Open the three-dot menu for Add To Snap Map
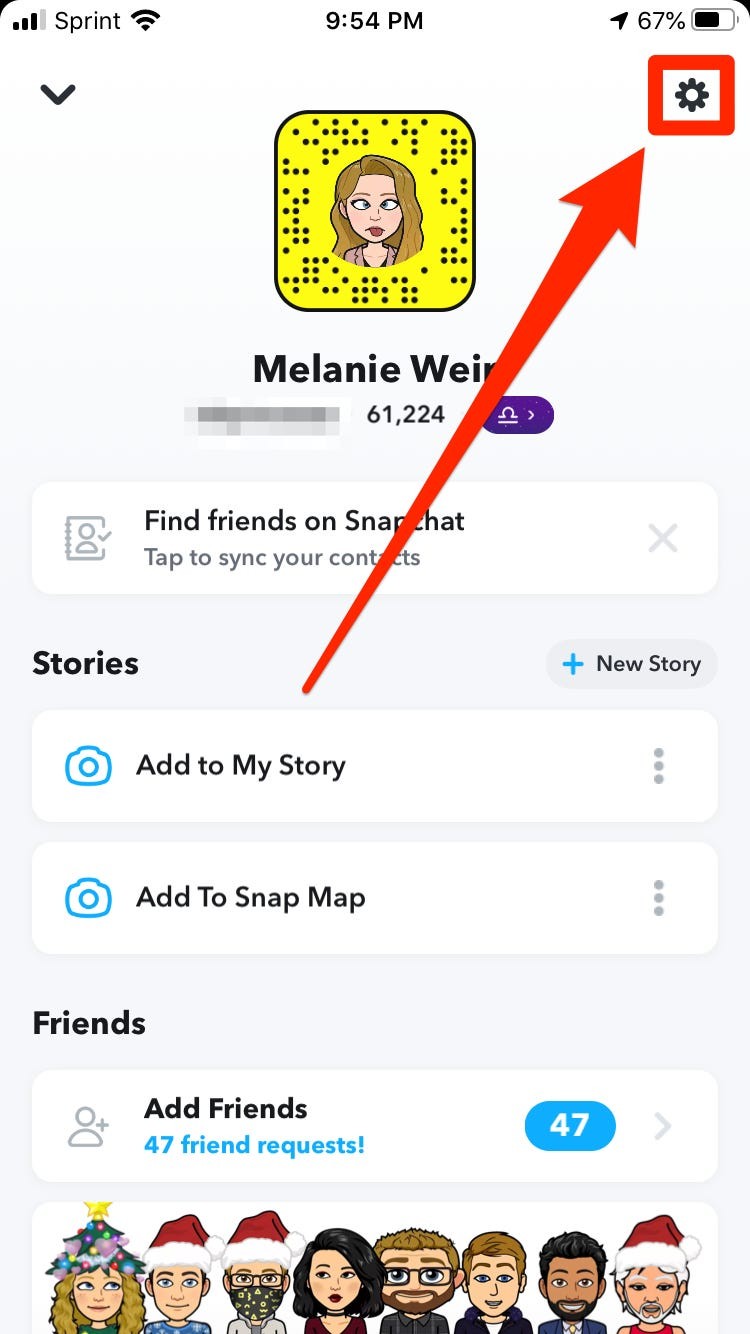This screenshot has width=750, height=1334. (x=659, y=897)
